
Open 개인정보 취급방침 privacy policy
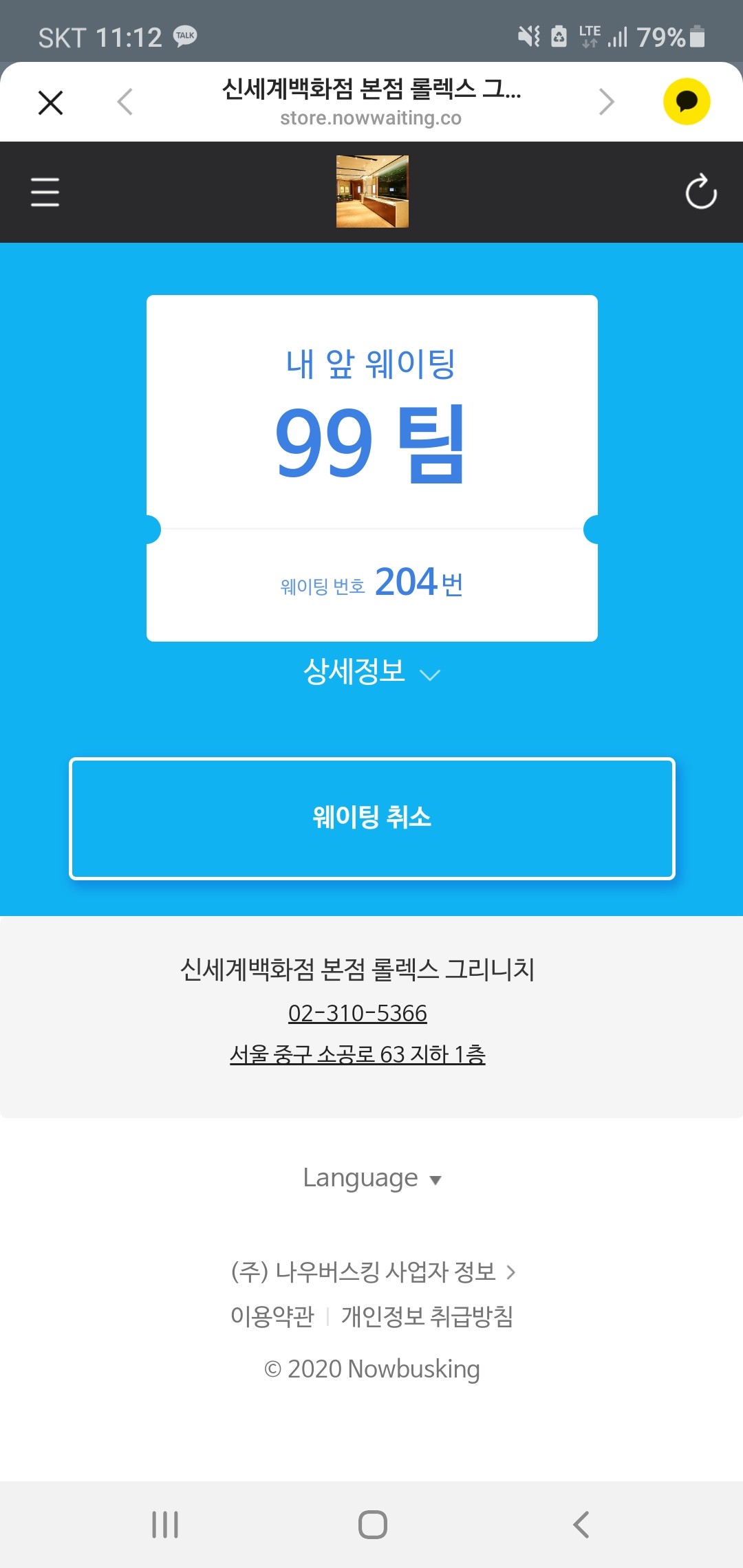(427, 1316)
